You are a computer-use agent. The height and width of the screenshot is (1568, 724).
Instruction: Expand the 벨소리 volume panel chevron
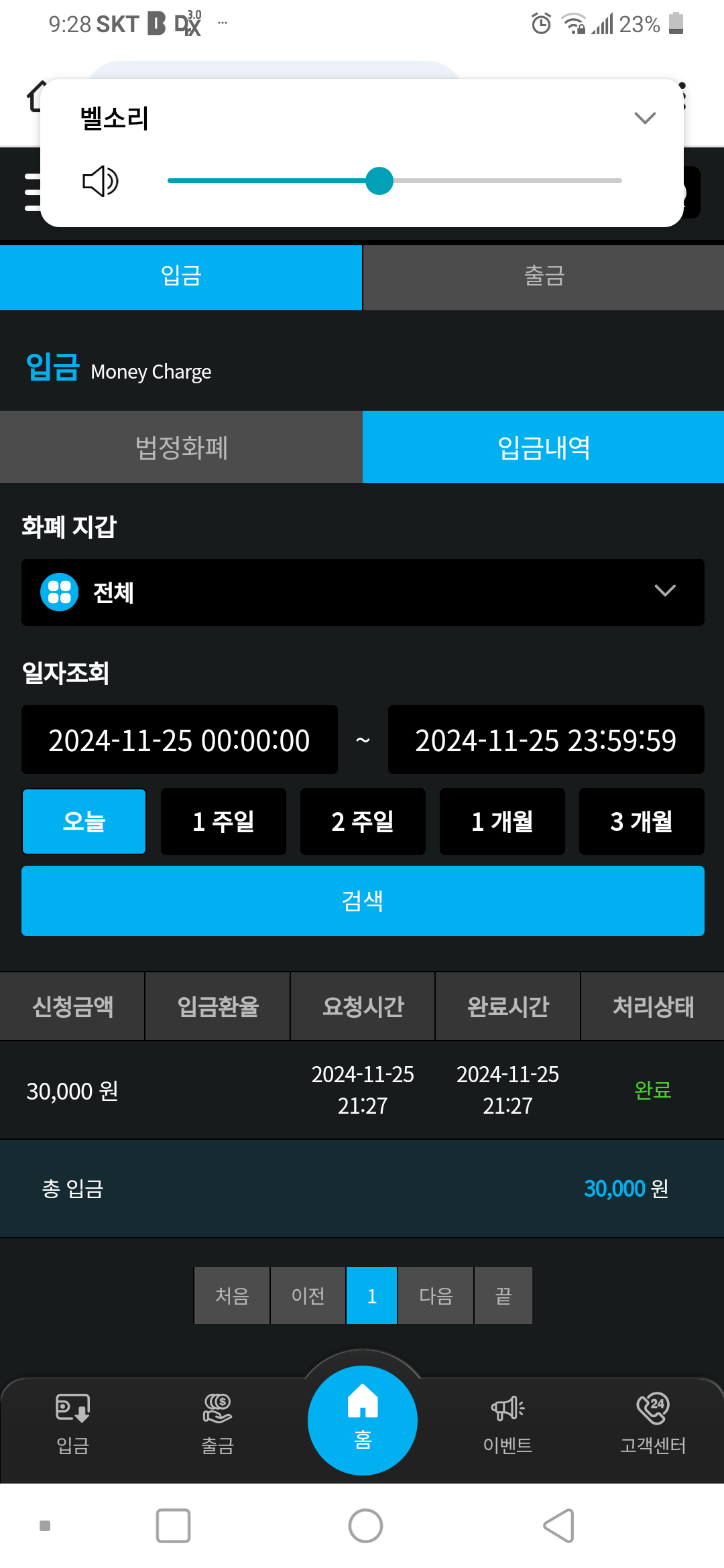pos(644,119)
